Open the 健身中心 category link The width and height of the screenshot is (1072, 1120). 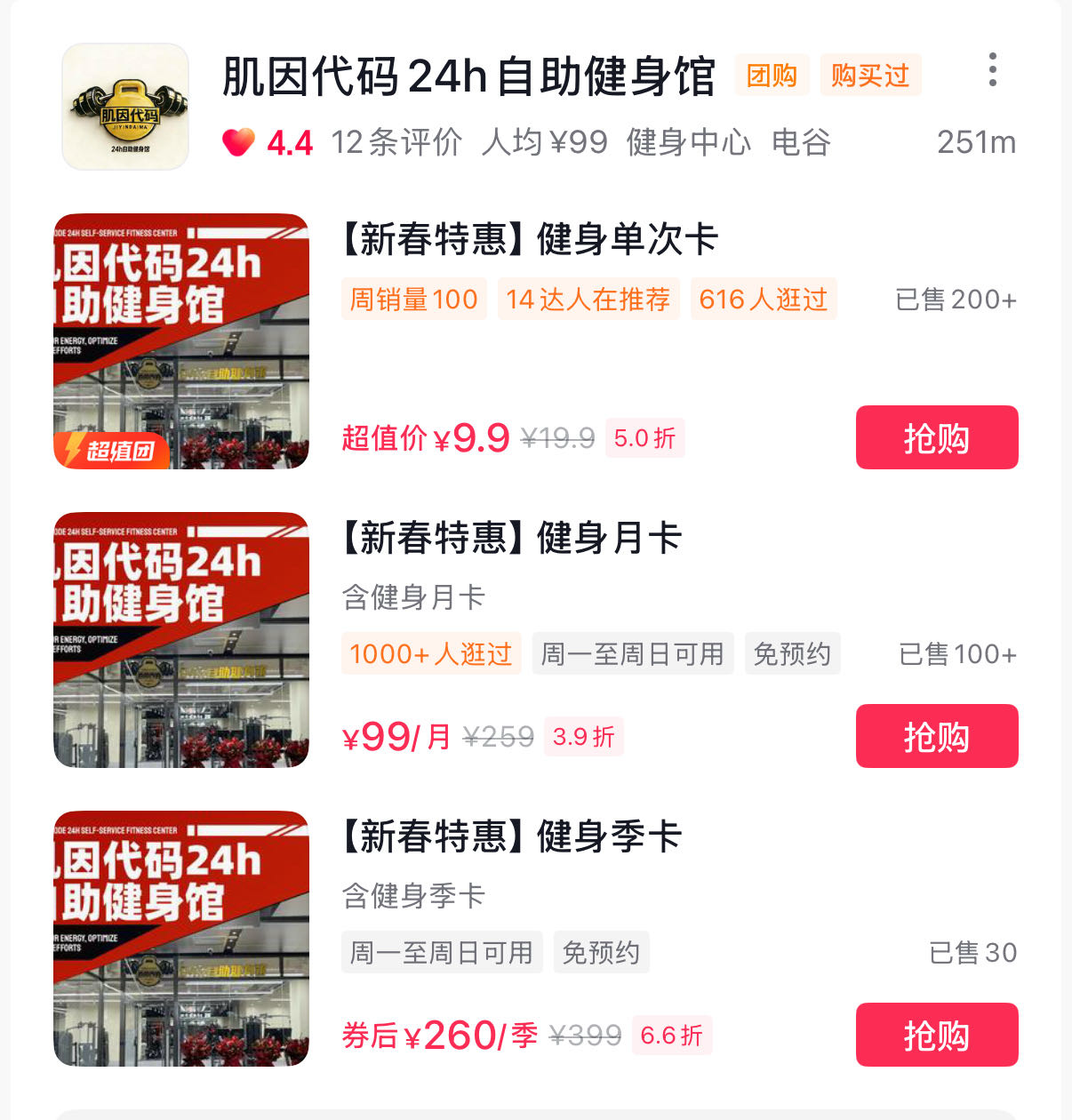[689, 142]
